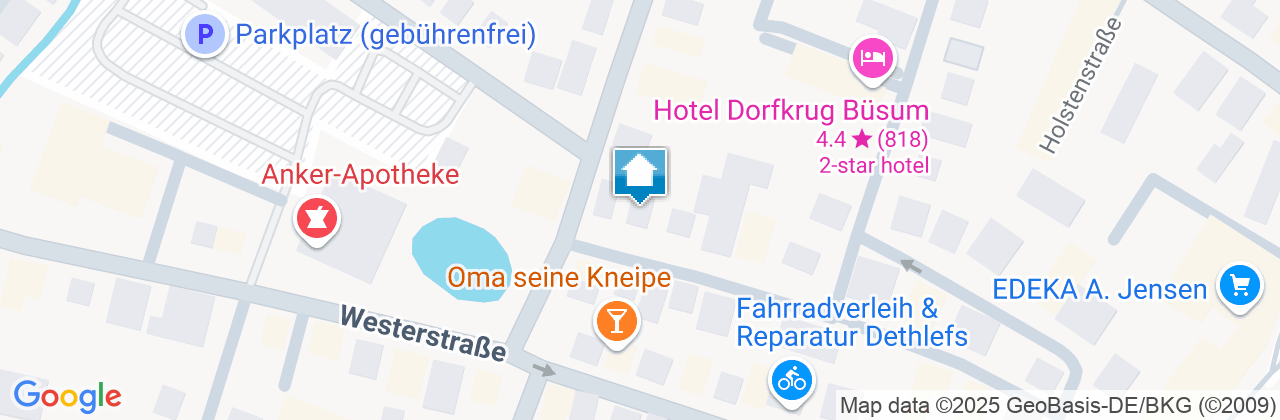Open the Parkplatz (gebührenfrei) parking marker
Screen dimensions: 1280x420
204,36
